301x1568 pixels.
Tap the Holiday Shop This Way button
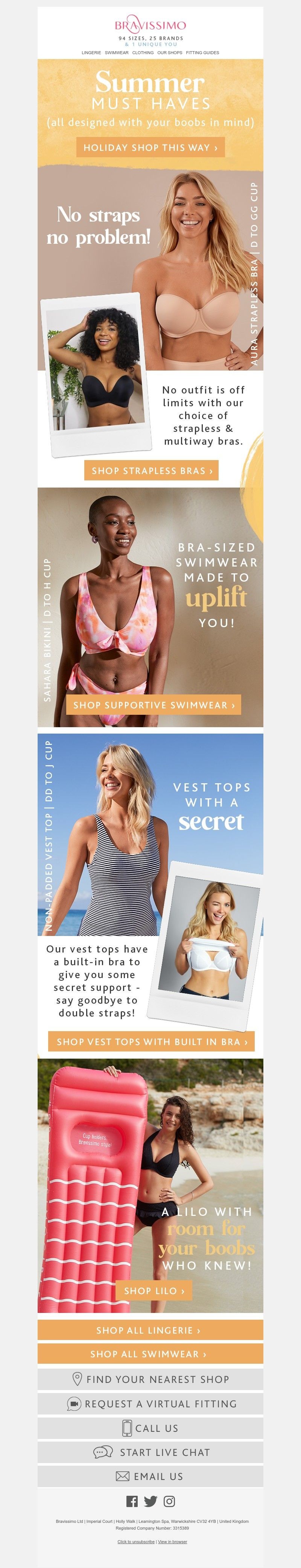click(x=150, y=147)
